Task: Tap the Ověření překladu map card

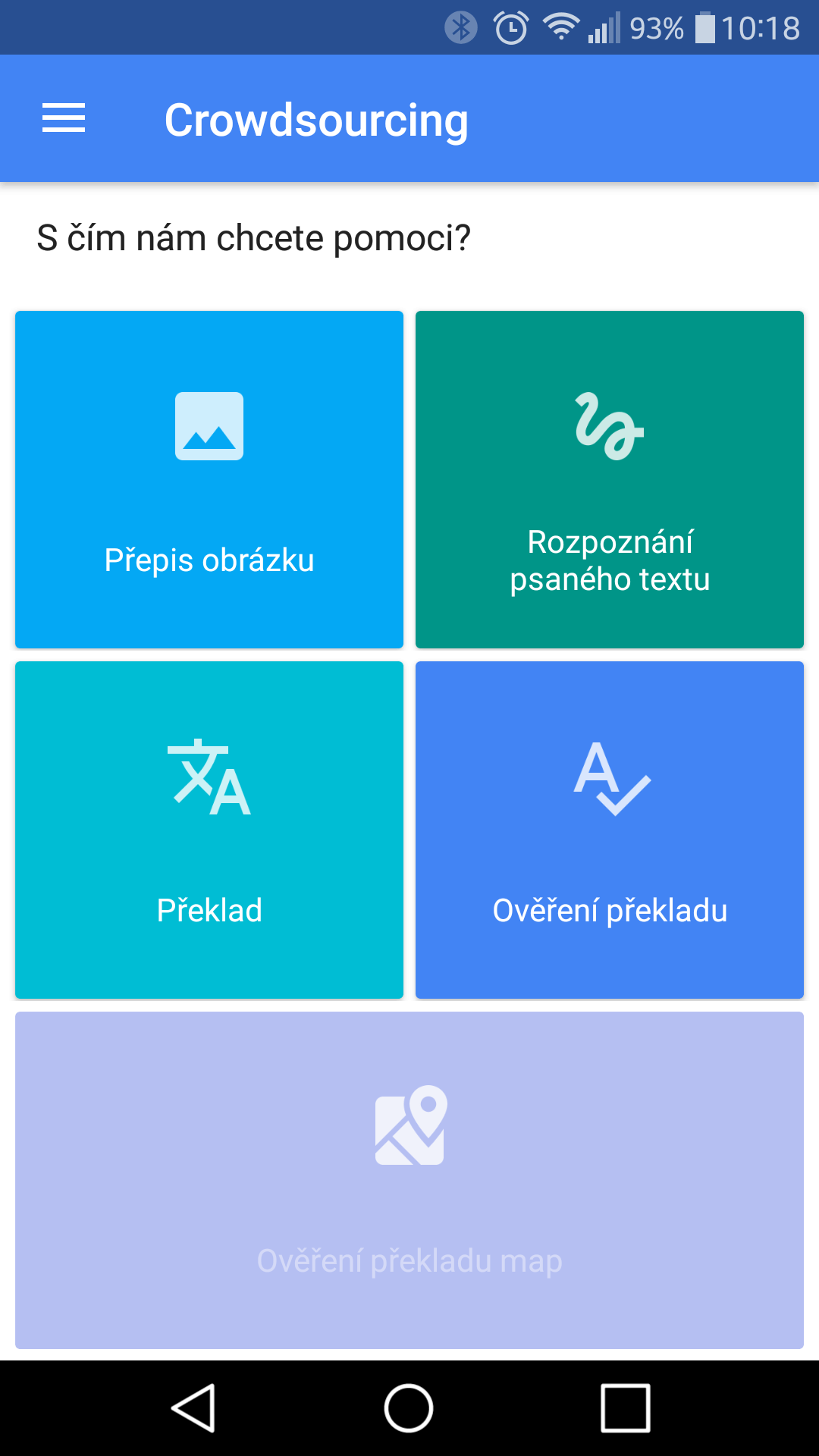Action: point(409,1180)
